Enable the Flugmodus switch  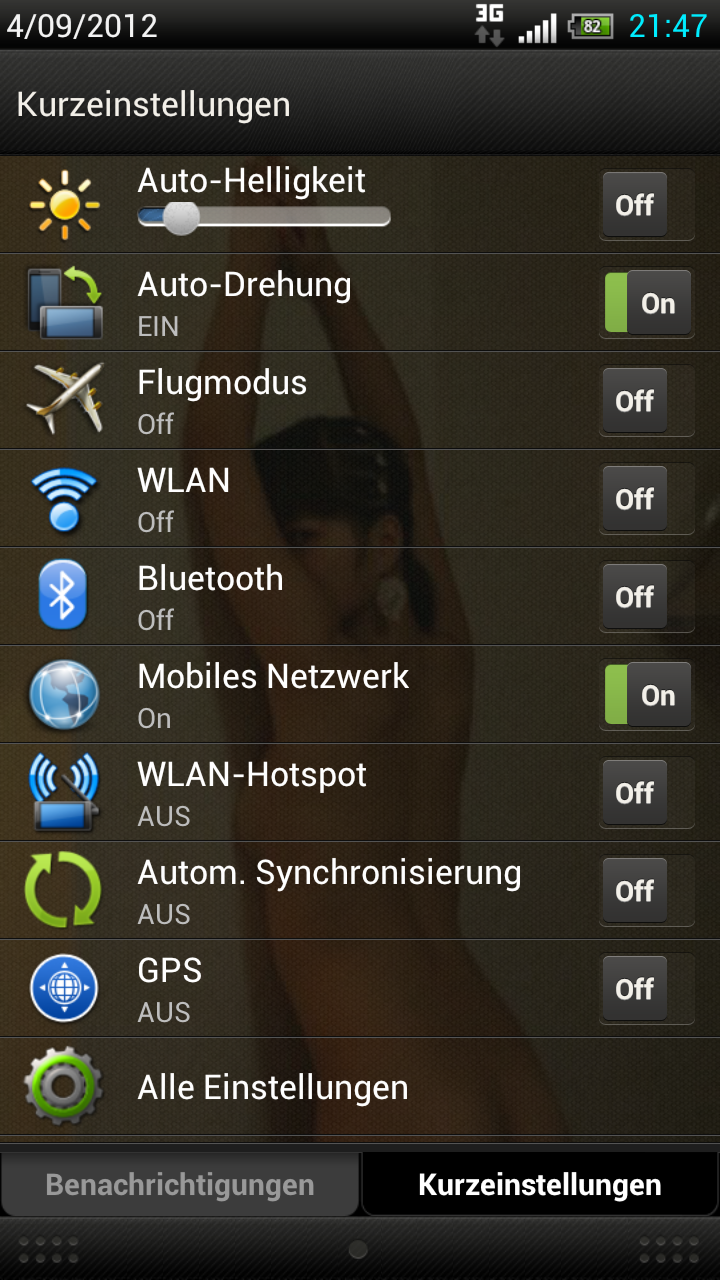pyautogui.click(x=646, y=401)
